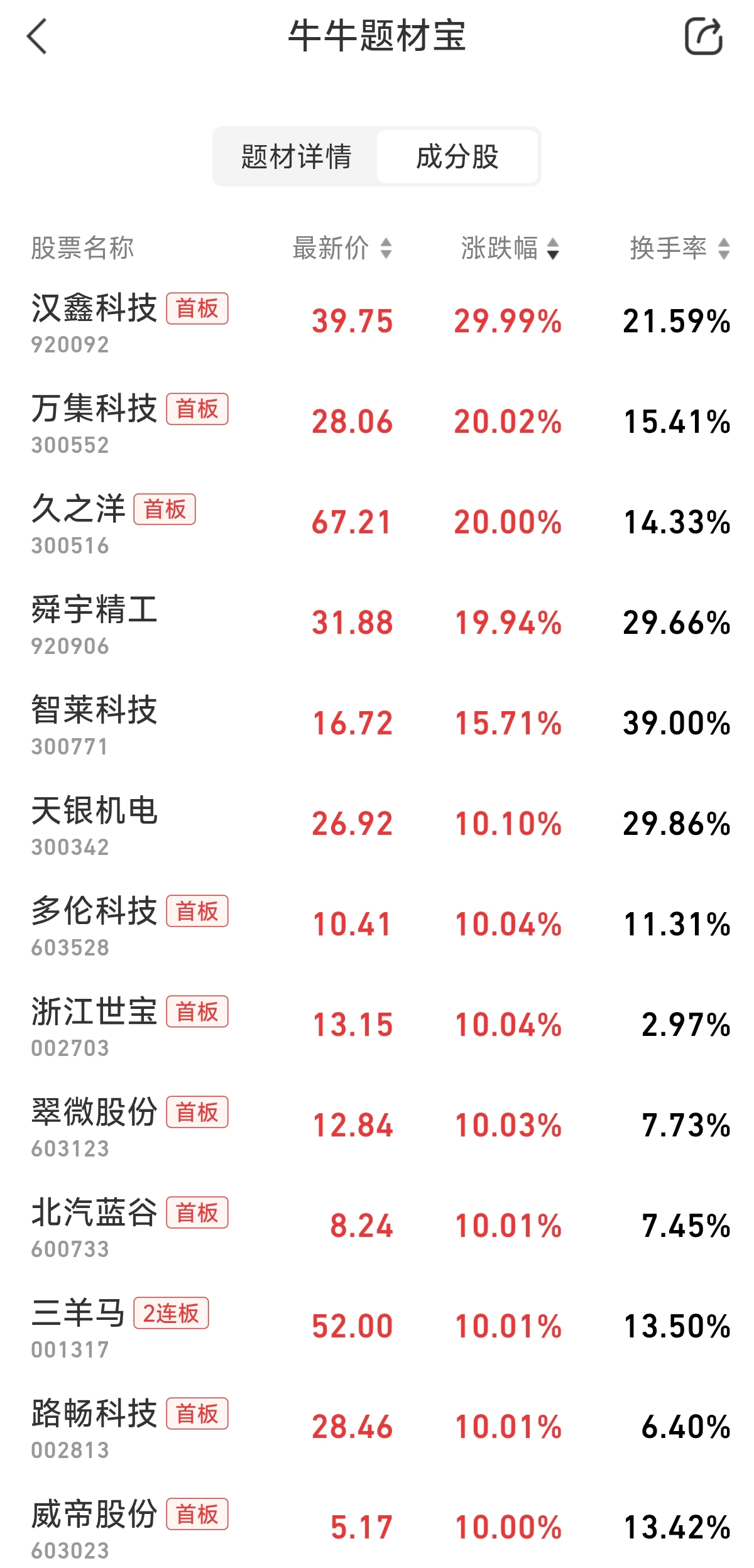The width and height of the screenshot is (754, 1568).
Task: Share this page via the share icon
Action: [703, 36]
